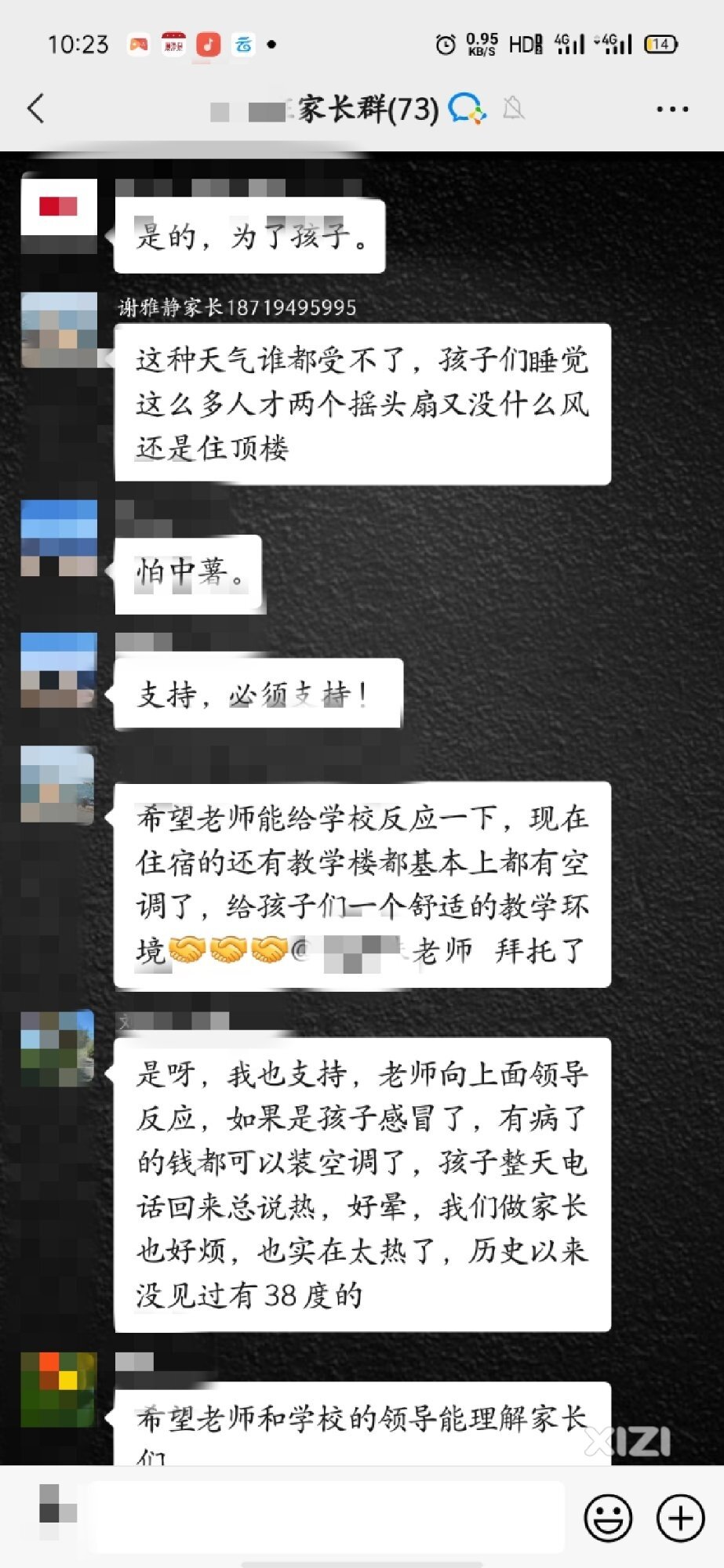This screenshot has width=724, height=1568.
Task: Open the emoji picker
Action: tap(608, 1518)
